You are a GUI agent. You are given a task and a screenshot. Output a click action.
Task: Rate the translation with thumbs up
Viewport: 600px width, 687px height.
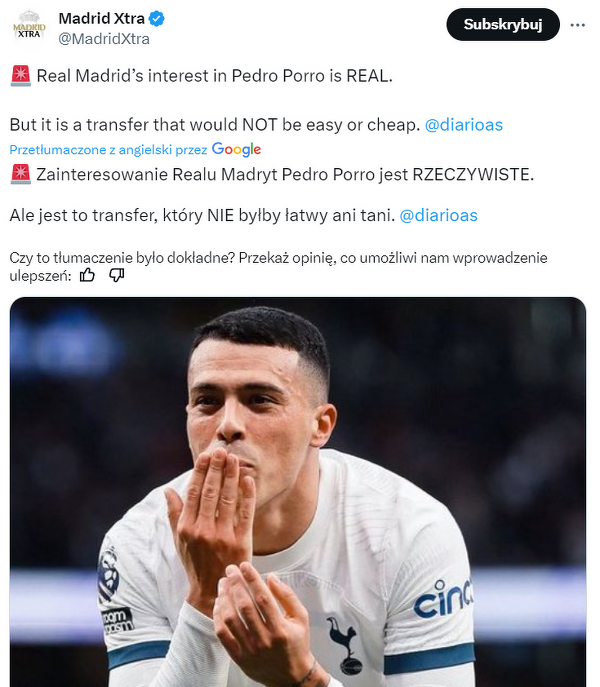point(87,275)
